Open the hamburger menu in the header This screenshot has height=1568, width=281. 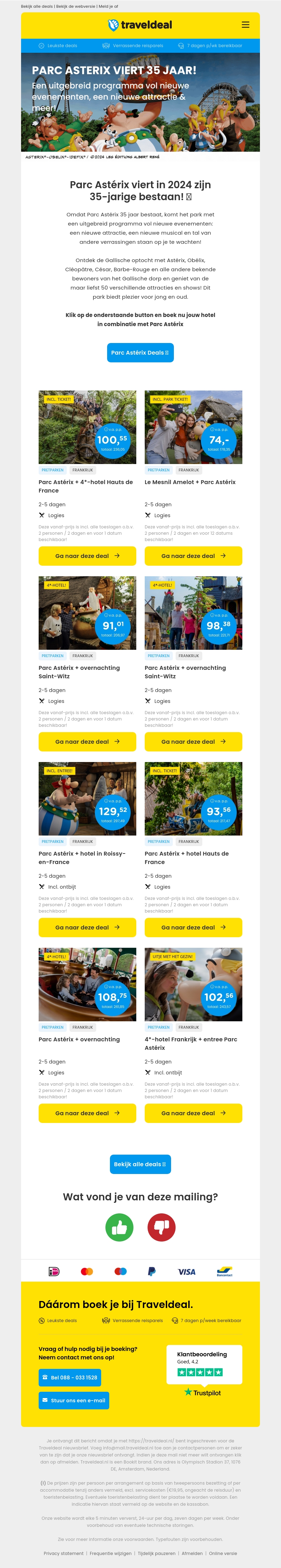pyautogui.click(x=245, y=25)
